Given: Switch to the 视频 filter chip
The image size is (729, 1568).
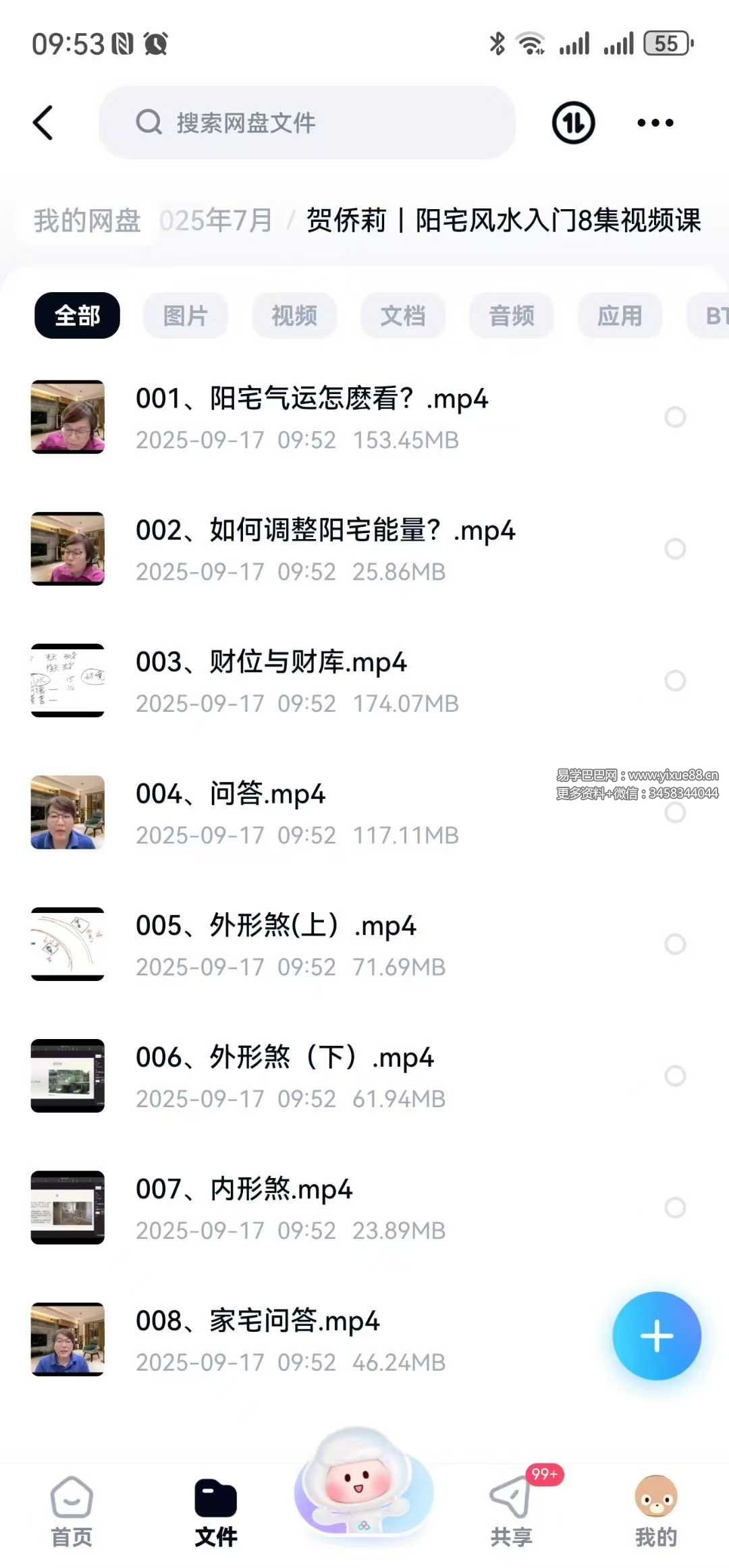Looking at the screenshot, I should [x=294, y=315].
